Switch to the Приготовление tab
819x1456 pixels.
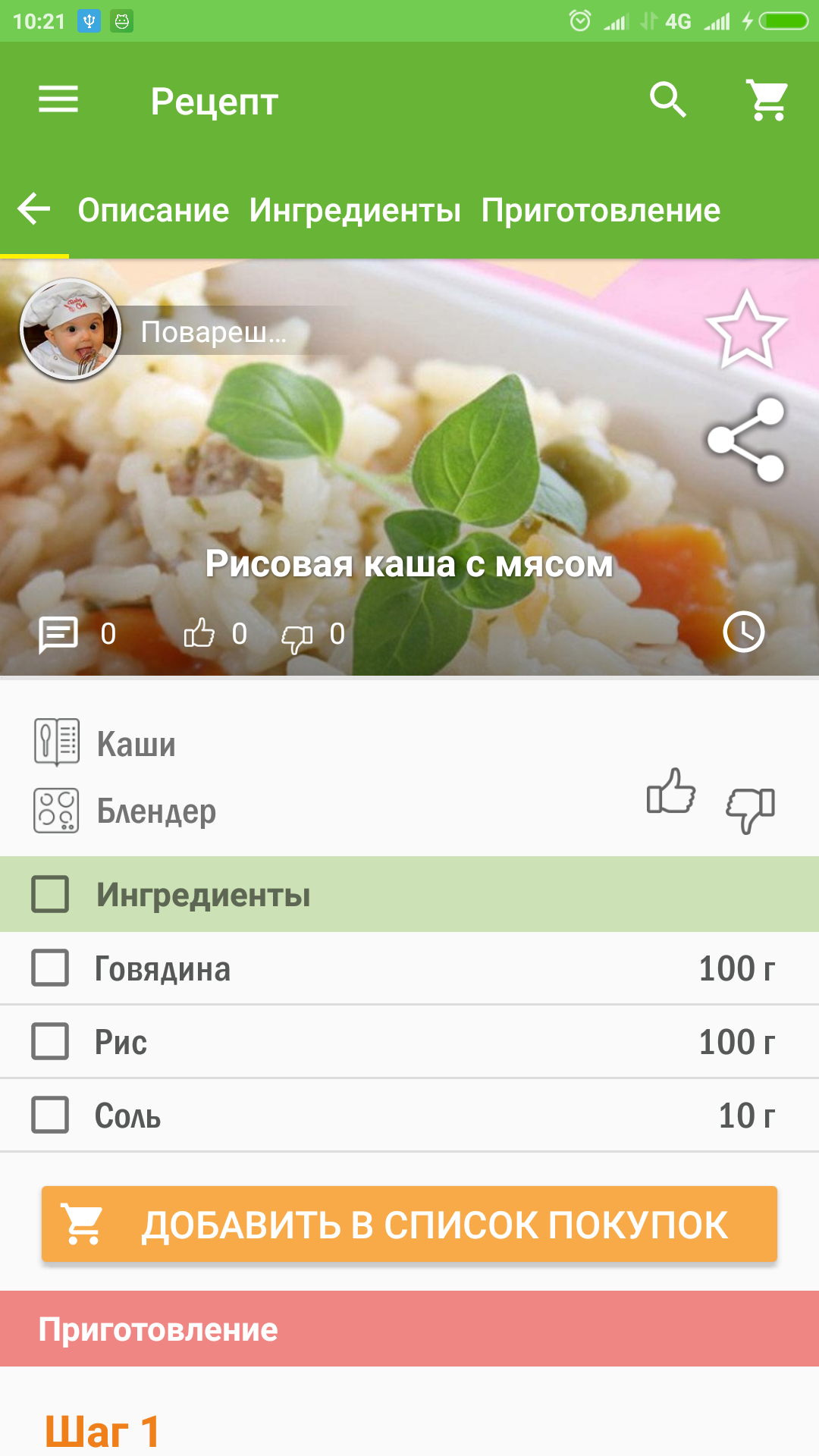[x=601, y=210]
